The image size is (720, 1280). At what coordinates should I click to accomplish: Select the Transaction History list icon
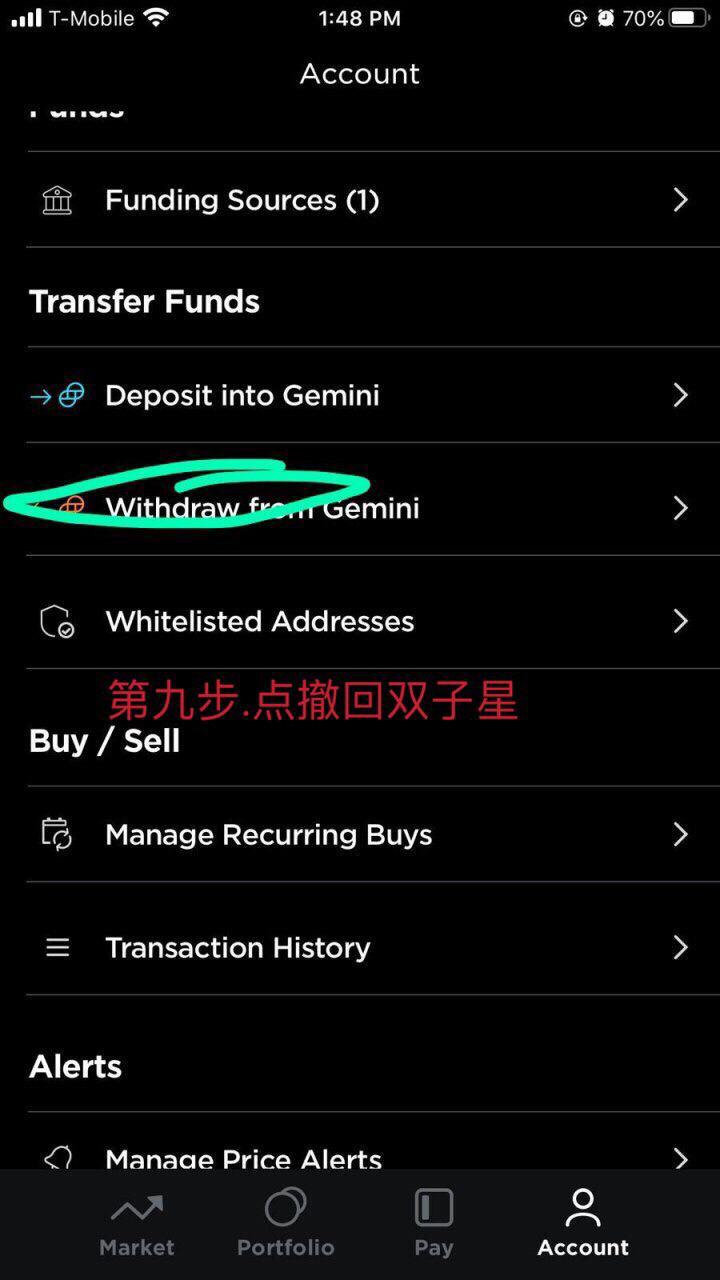point(57,947)
